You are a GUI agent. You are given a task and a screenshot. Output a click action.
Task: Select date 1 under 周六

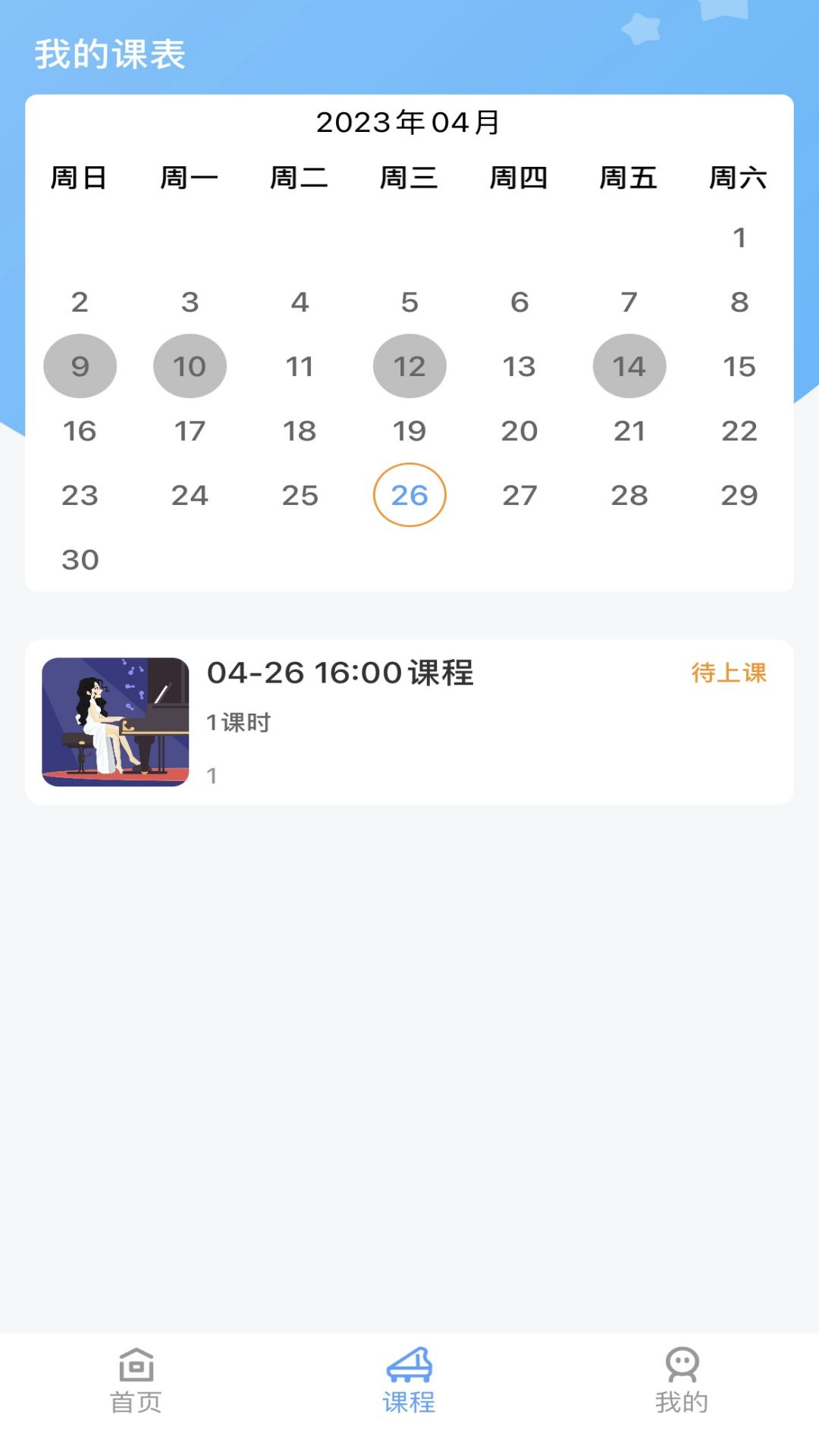coord(739,237)
